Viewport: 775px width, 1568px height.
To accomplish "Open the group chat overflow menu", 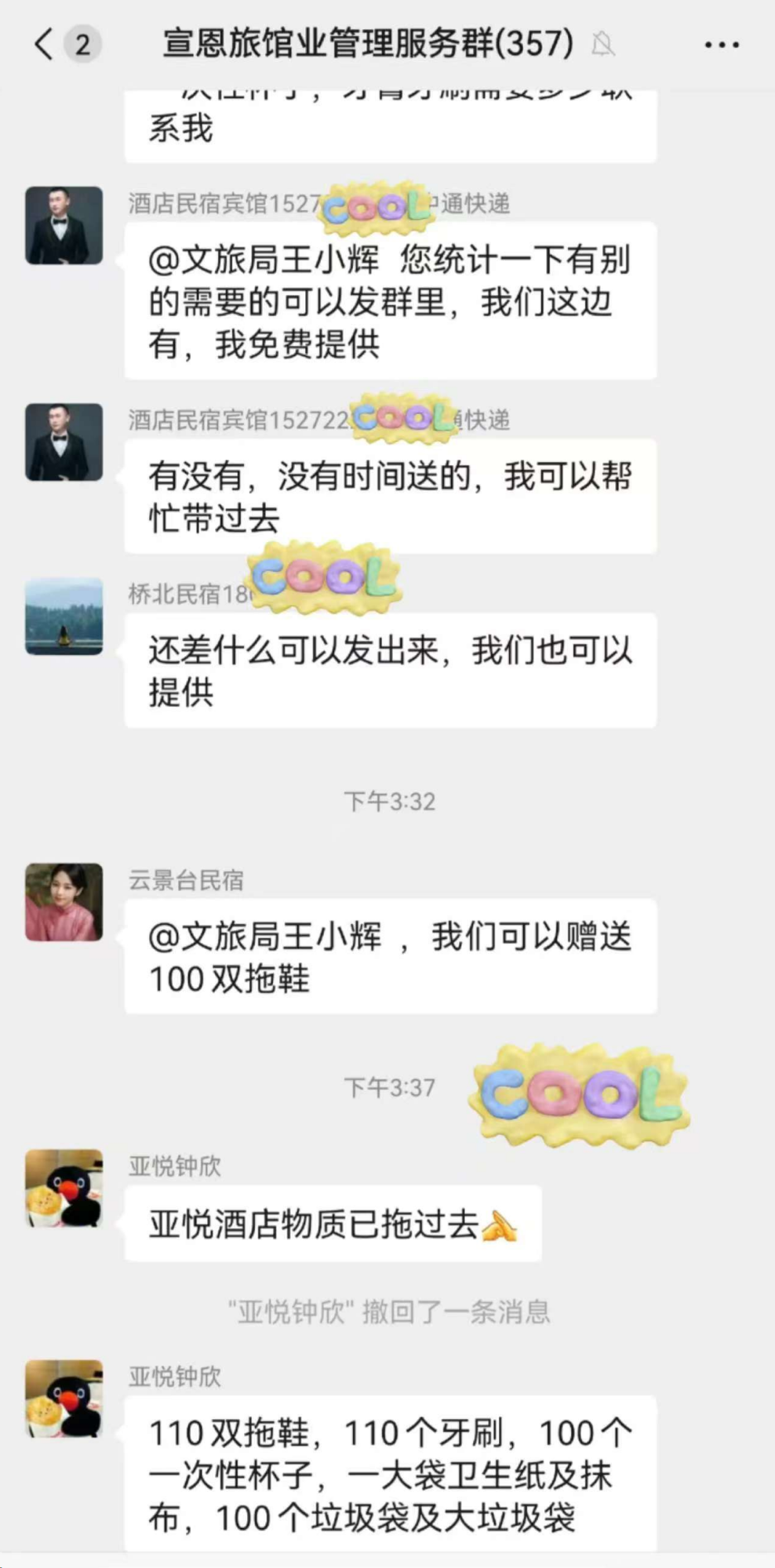I will [x=721, y=45].
